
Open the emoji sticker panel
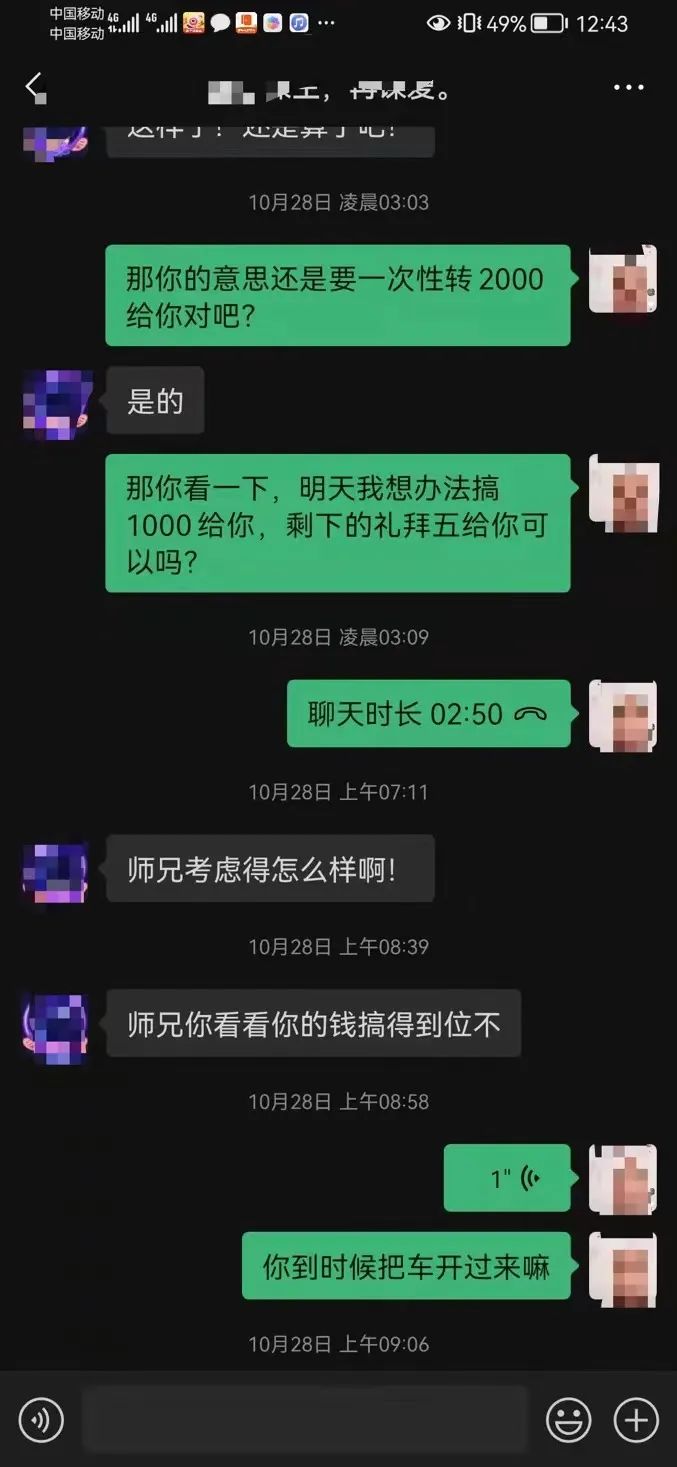[x=568, y=1419]
